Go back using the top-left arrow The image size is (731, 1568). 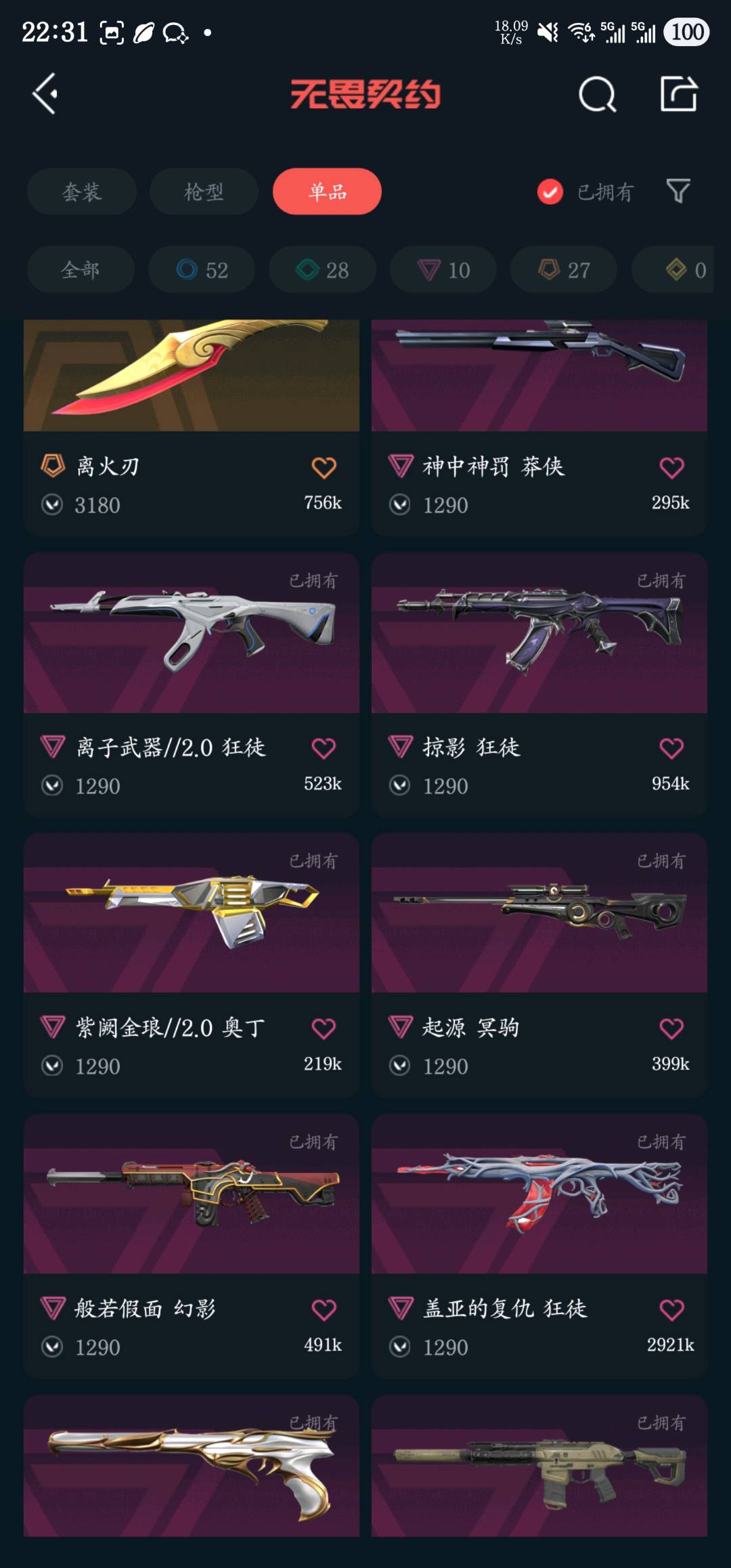(46, 93)
